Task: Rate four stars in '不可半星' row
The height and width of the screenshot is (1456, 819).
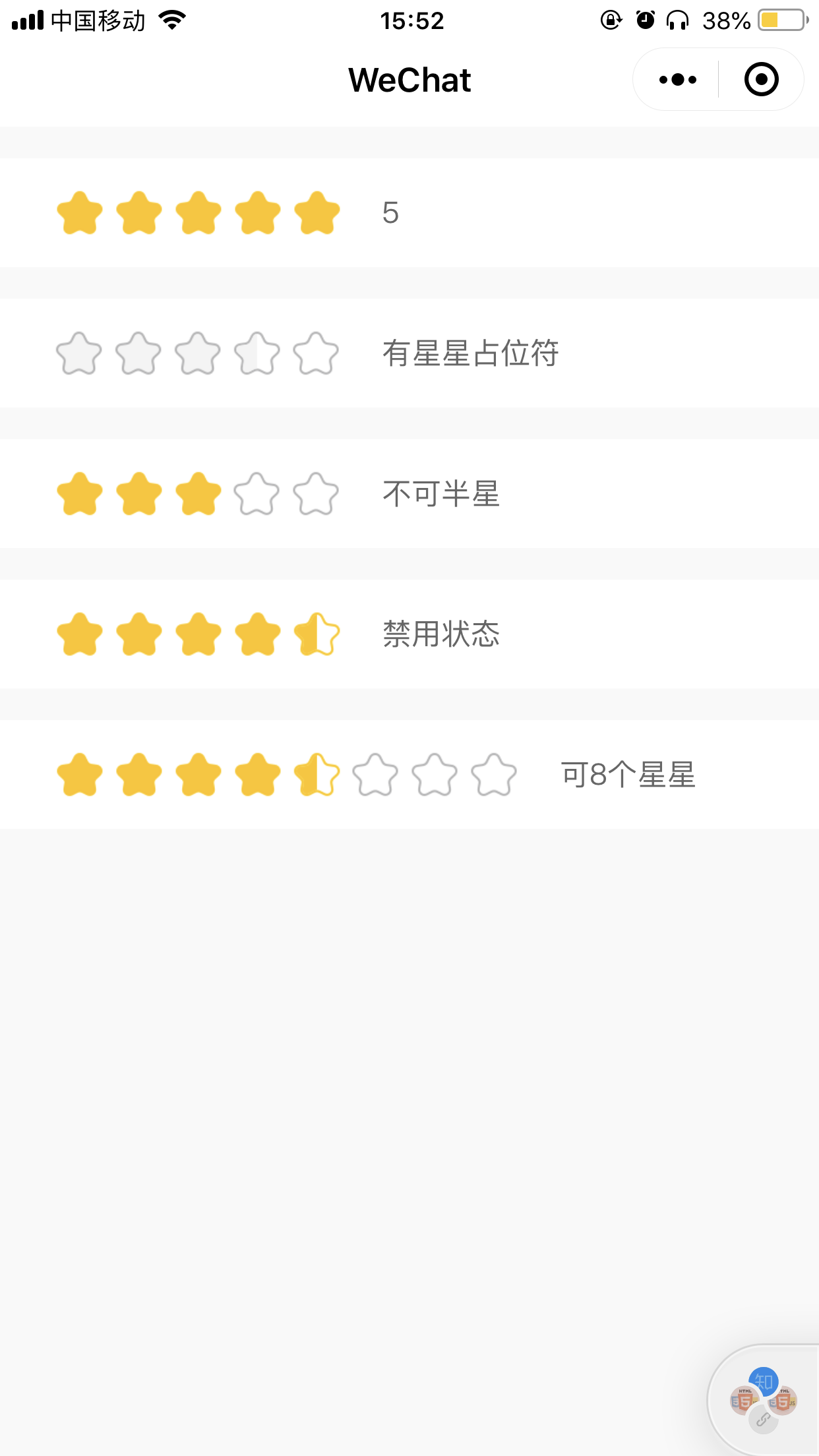Action: [x=257, y=494]
